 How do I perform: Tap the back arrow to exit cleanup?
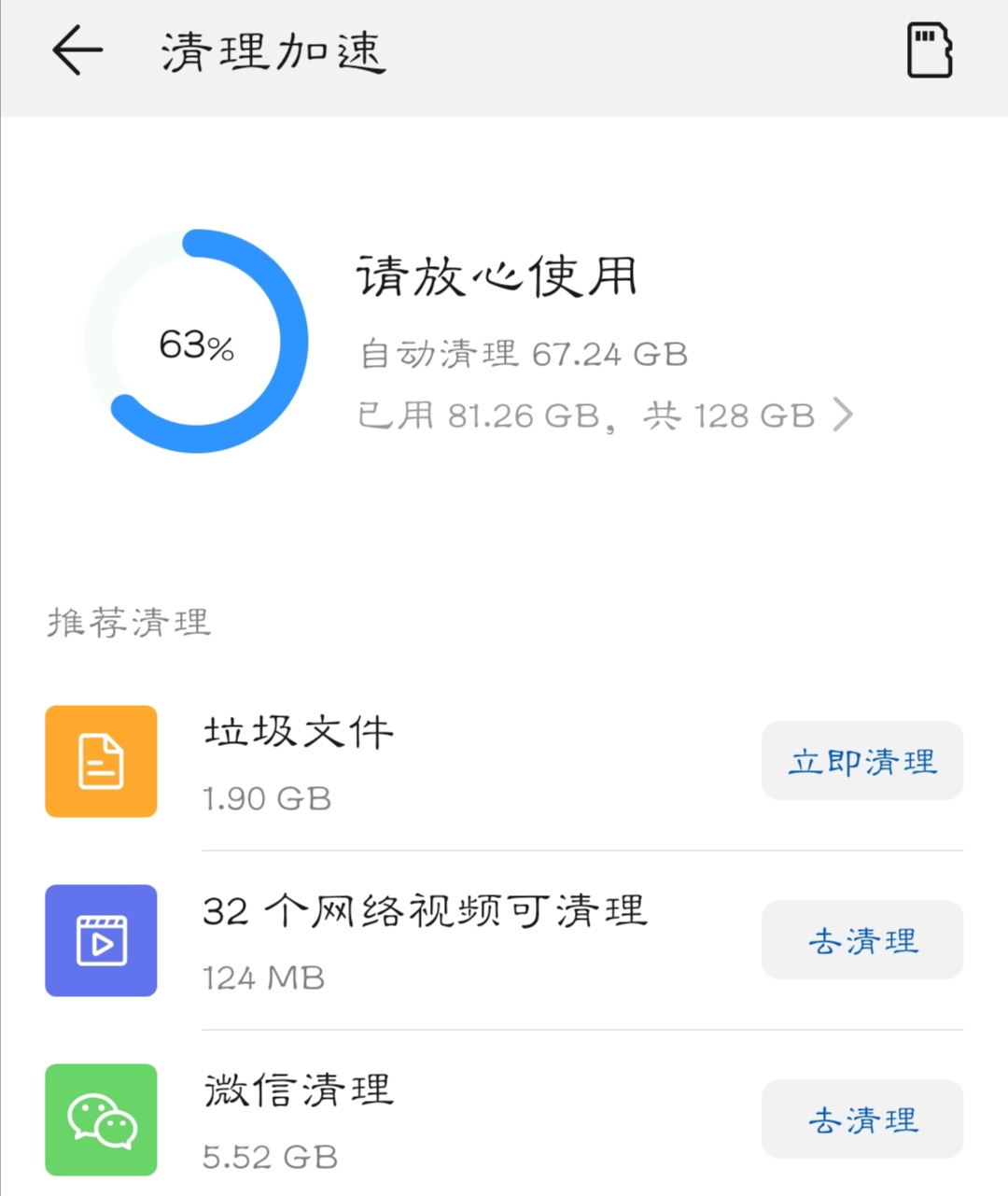click(75, 51)
